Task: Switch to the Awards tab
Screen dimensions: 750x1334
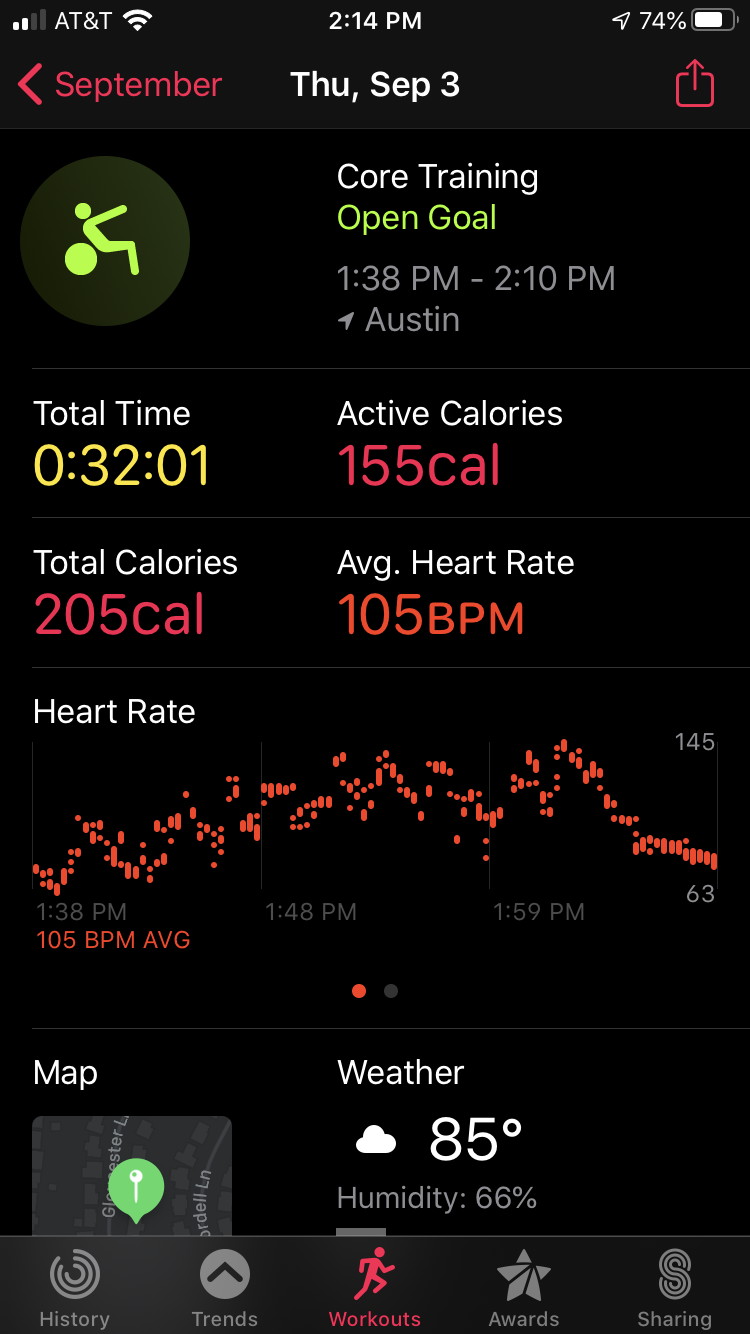Action: coord(524,1290)
